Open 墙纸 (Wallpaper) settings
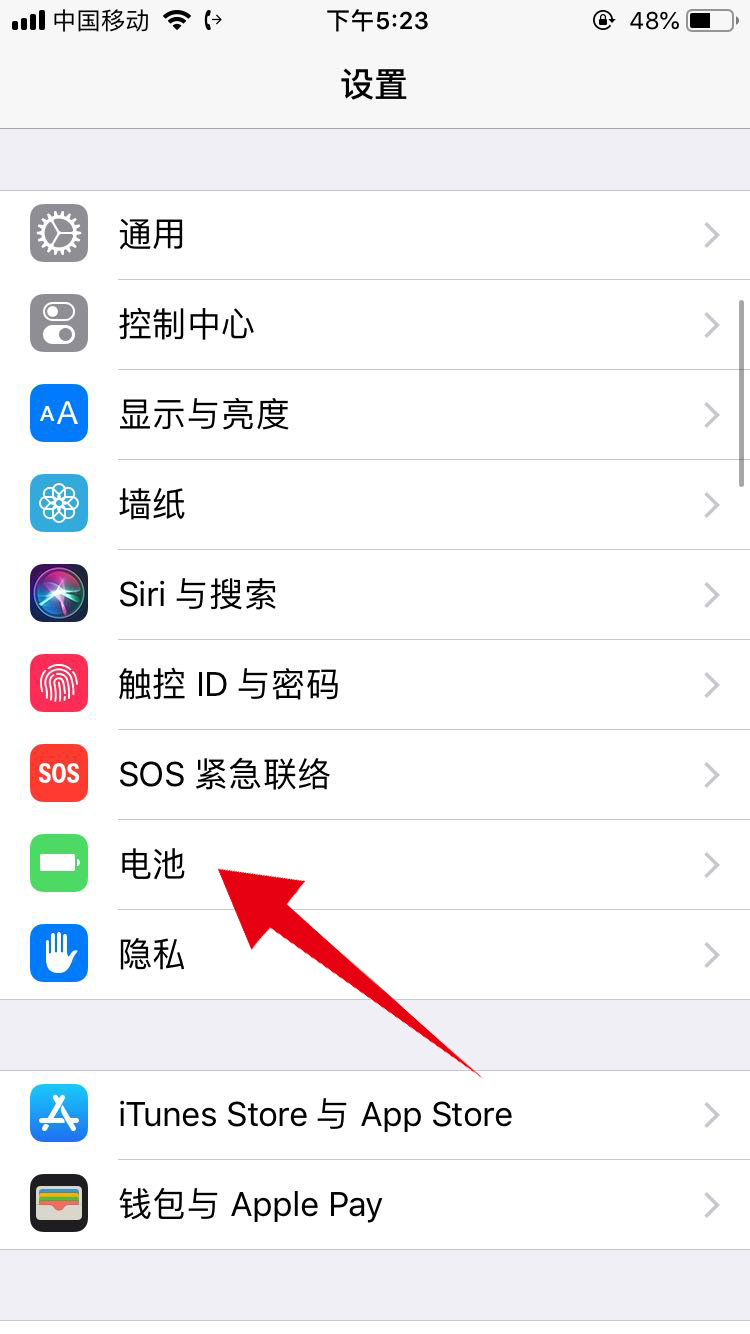The image size is (750, 1334). [x=375, y=505]
